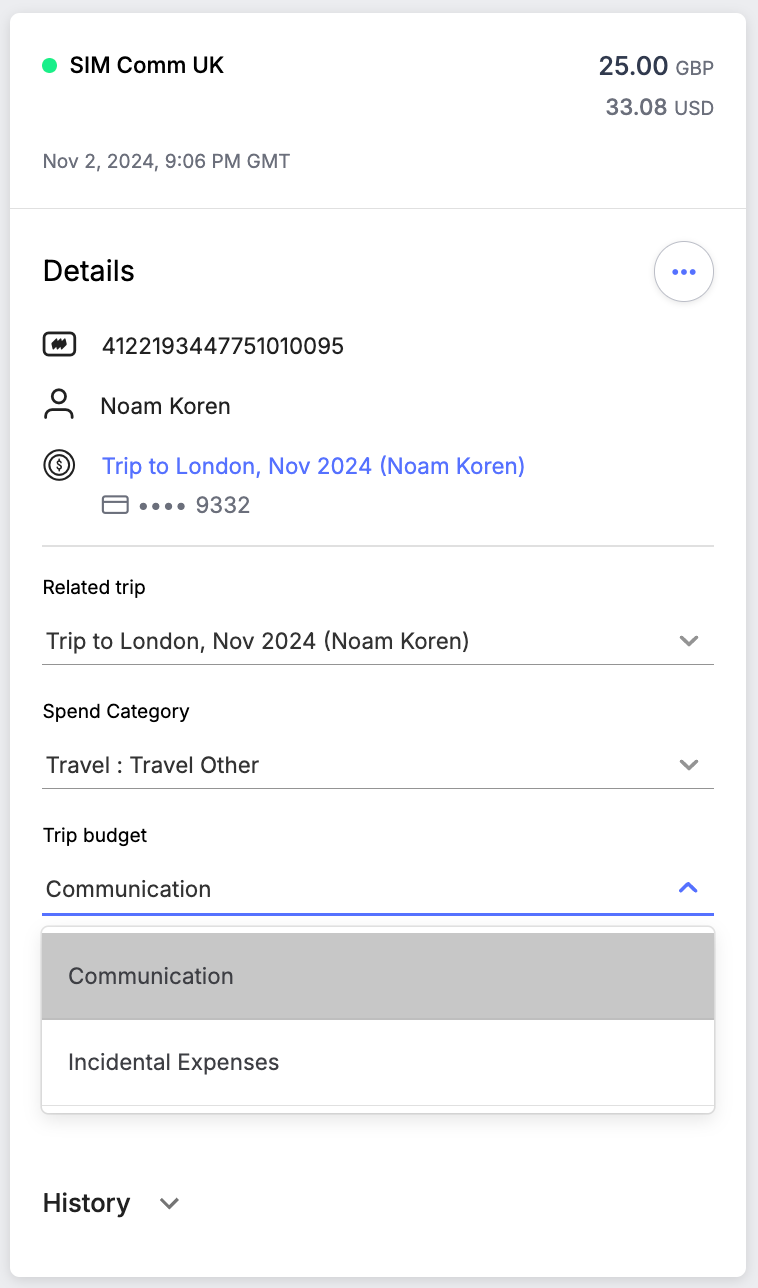The width and height of the screenshot is (758, 1288).
Task: Open the three-dot more options button
Action: pos(683,271)
